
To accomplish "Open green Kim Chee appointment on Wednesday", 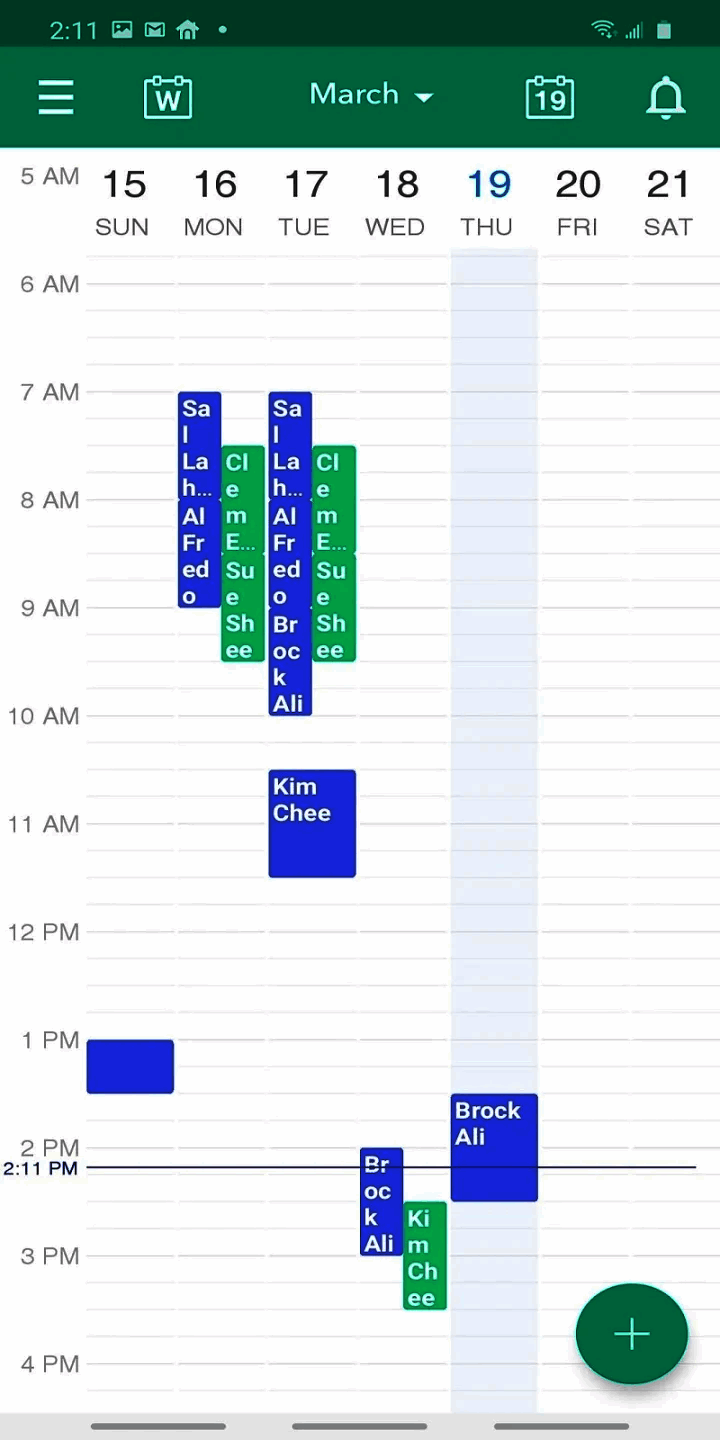I will click(x=424, y=1255).
